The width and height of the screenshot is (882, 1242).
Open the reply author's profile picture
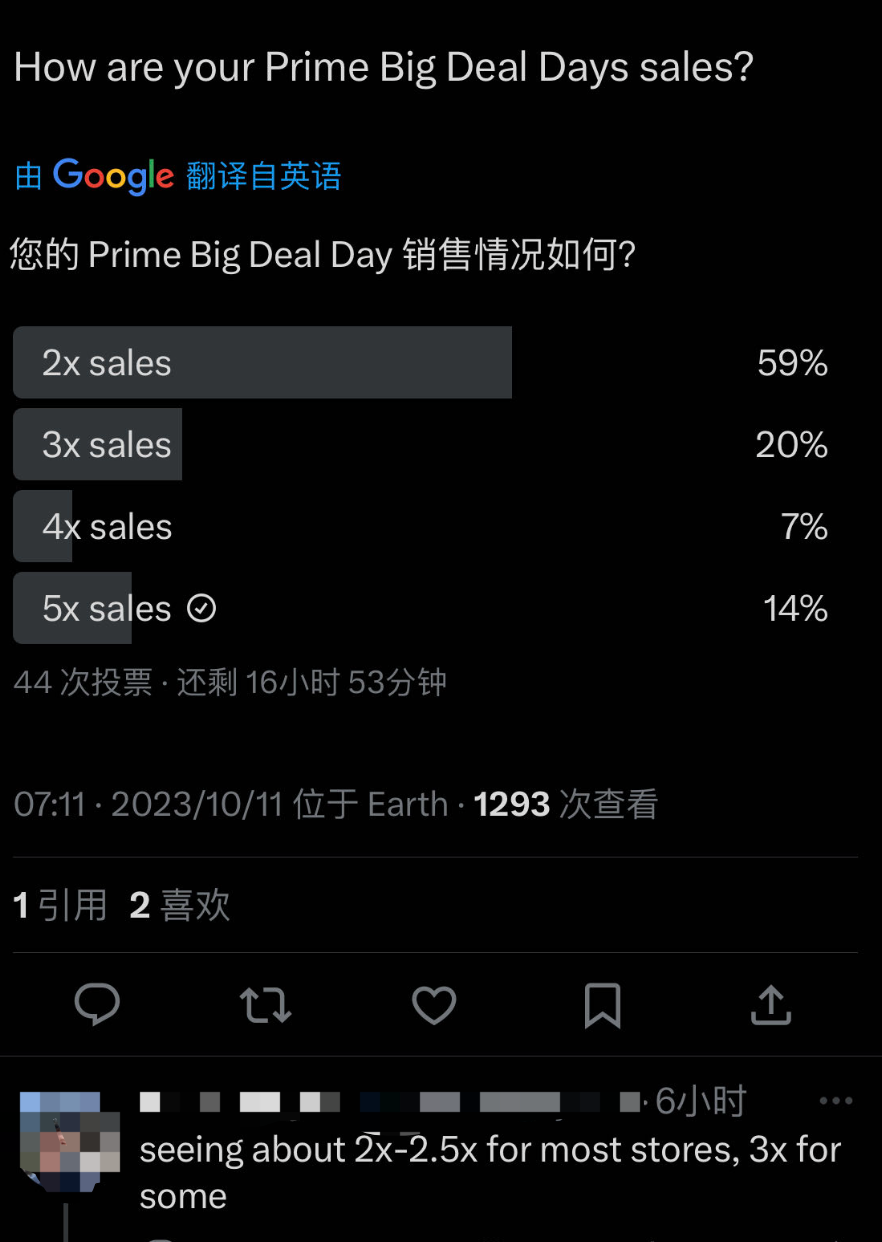tap(68, 1141)
